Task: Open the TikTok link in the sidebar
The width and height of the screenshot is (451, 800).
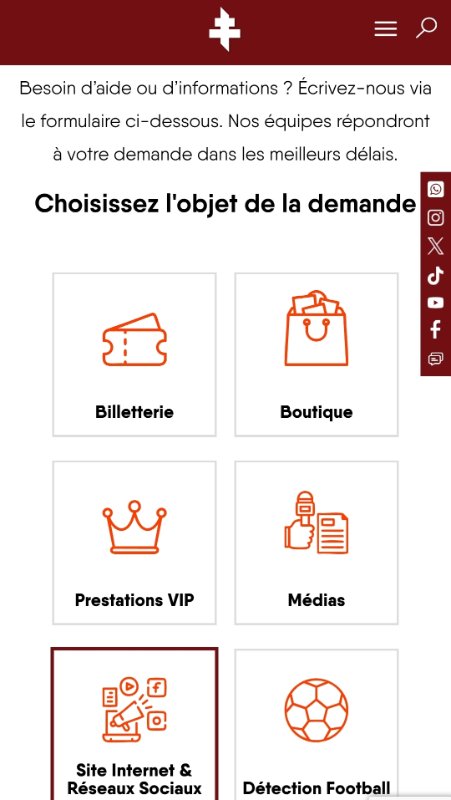Action: (435, 275)
